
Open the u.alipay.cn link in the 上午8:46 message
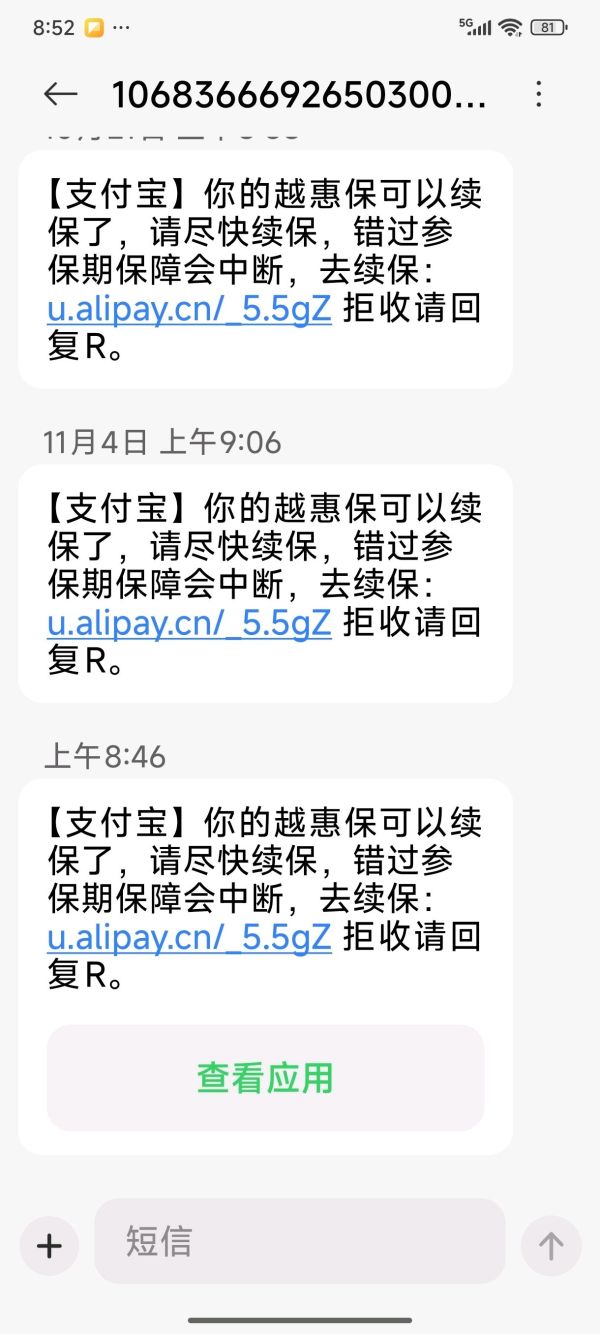(189, 937)
